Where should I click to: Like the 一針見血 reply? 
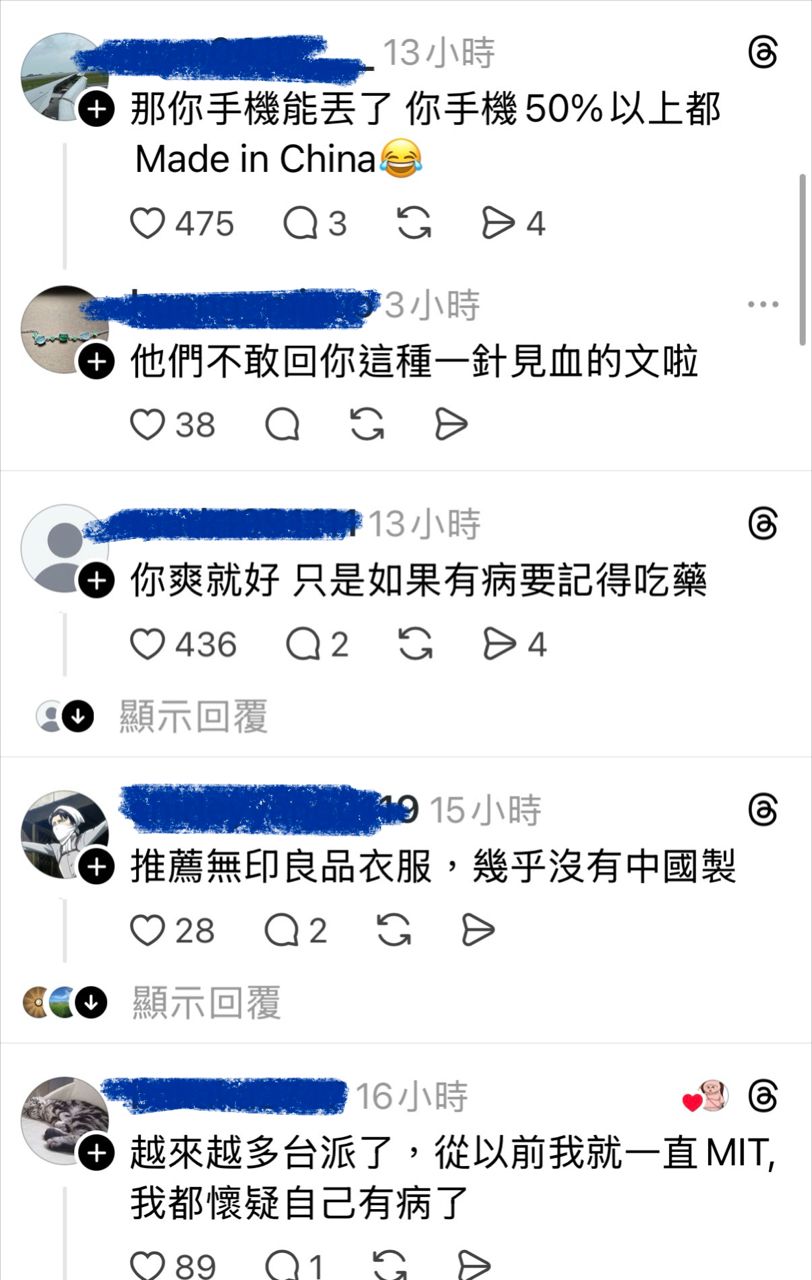(148, 425)
